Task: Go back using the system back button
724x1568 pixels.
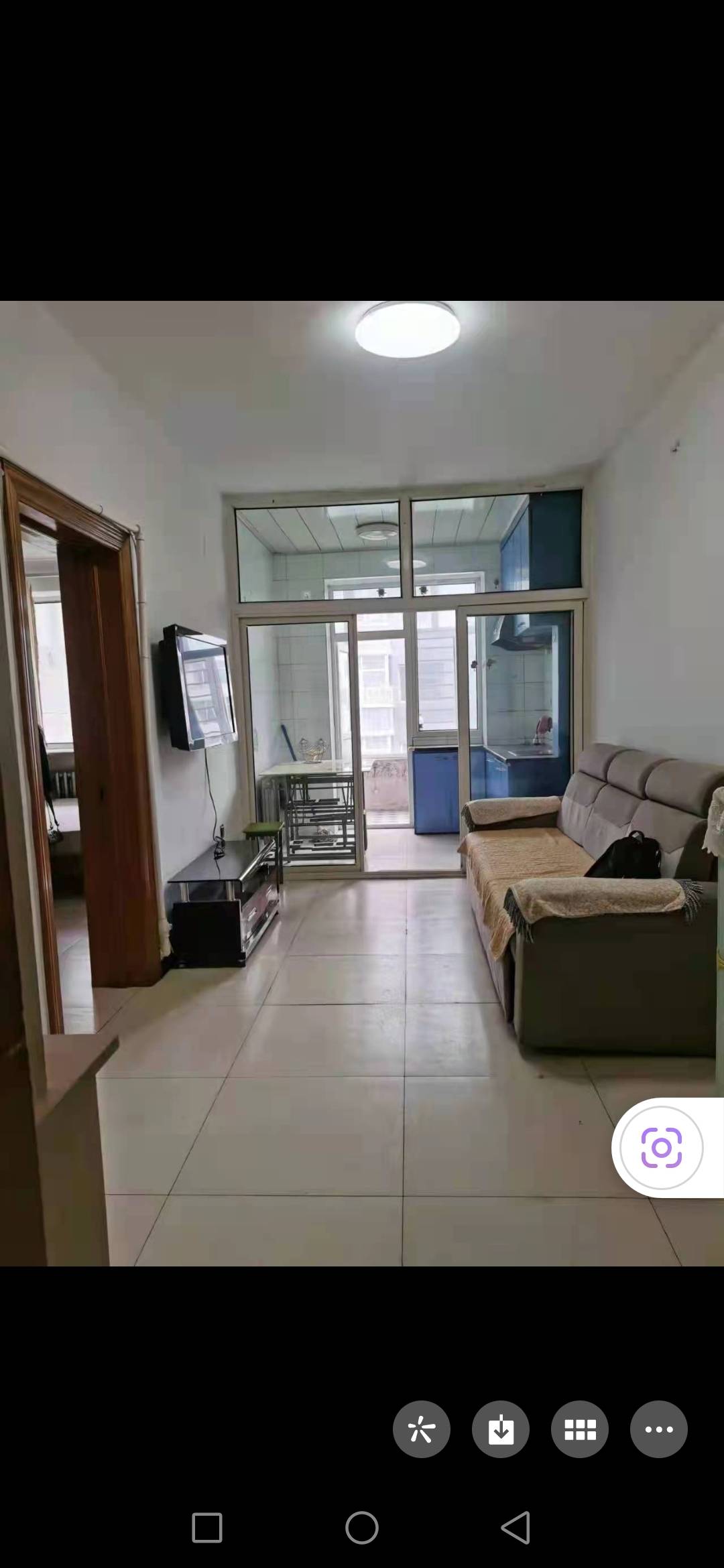Action: coord(516,1528)
